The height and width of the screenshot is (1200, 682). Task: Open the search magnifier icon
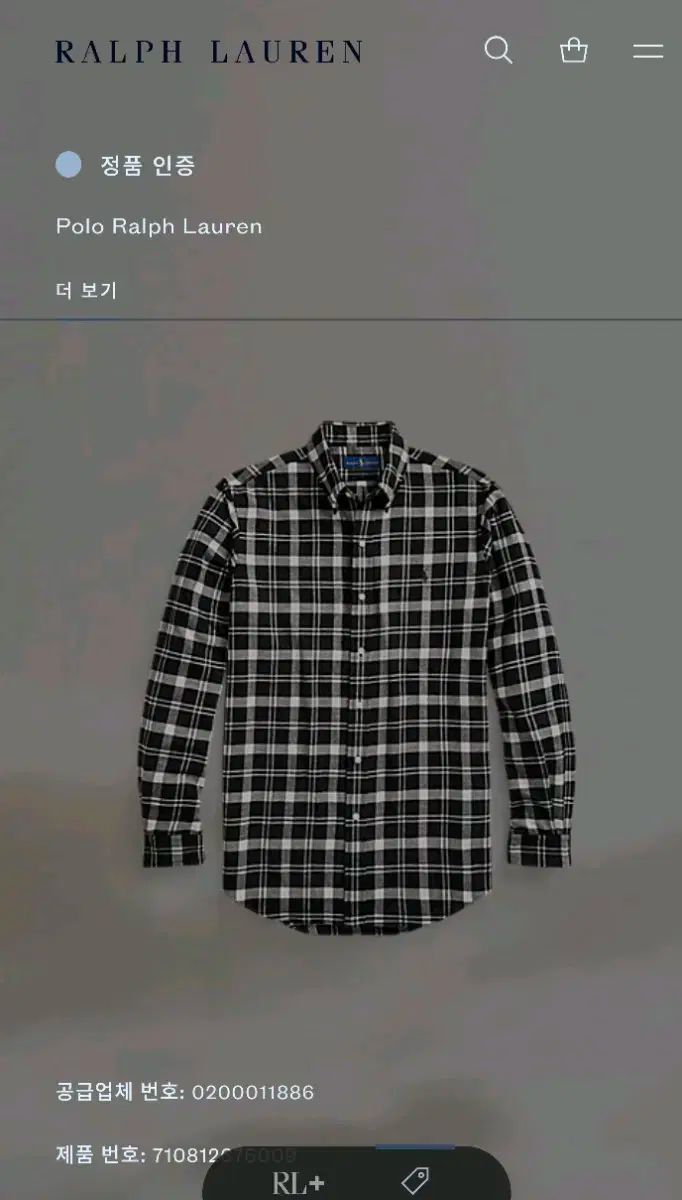498,50
